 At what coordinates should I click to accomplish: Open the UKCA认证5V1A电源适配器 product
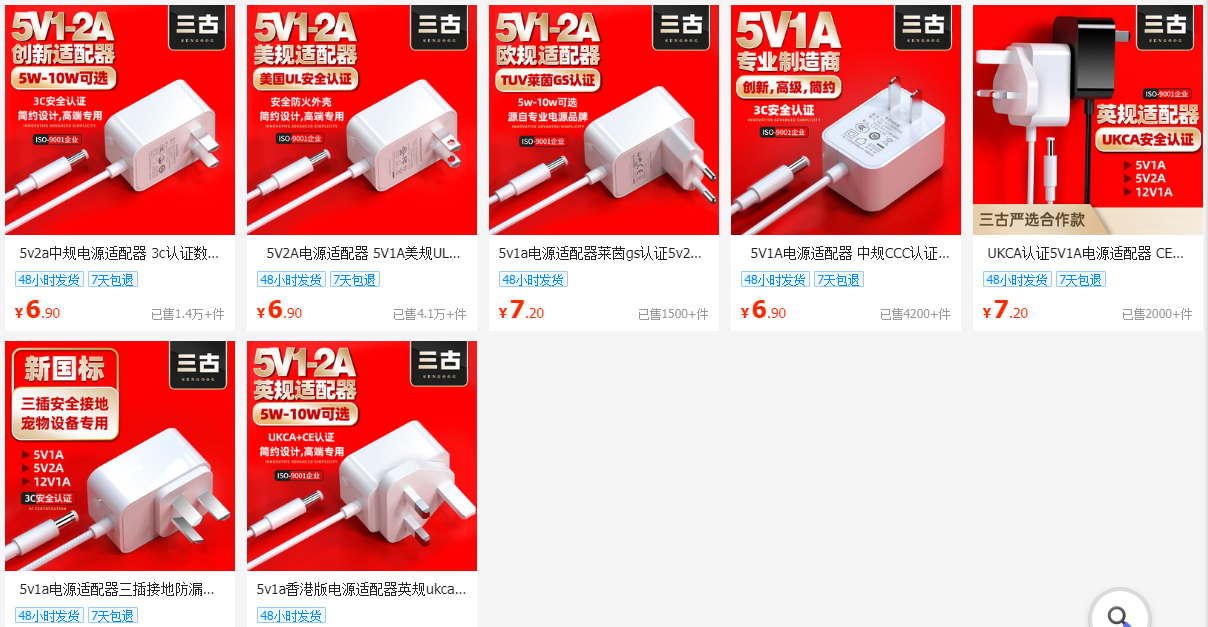(1087, 253)
